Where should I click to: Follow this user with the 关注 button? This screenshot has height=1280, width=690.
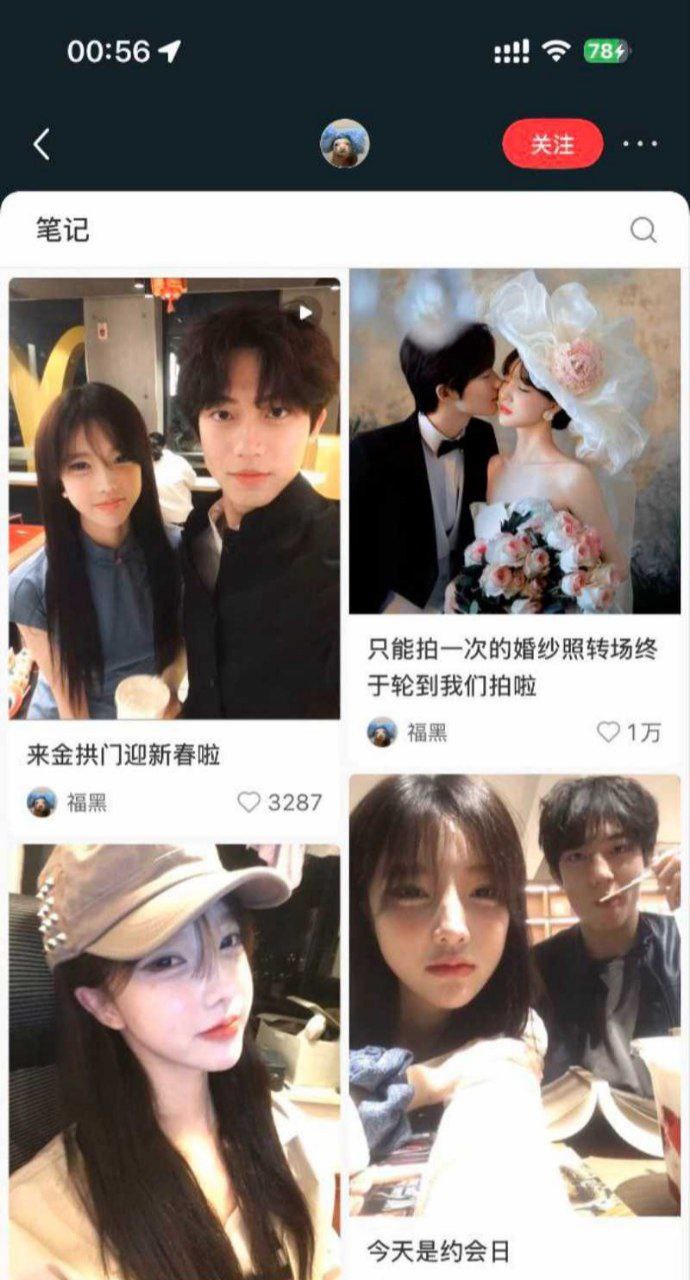click(553, 144)
